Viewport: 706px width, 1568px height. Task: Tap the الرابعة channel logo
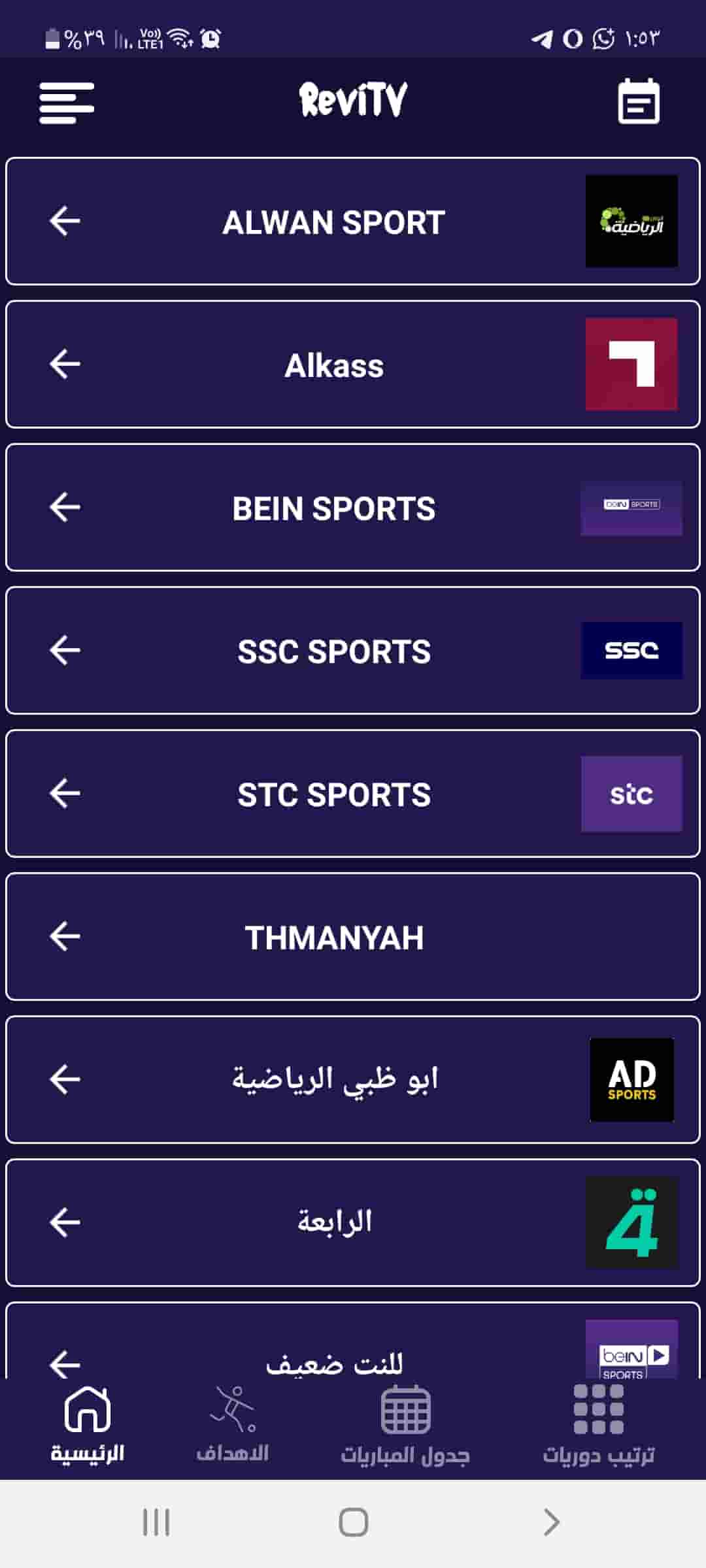[630, 1223]
